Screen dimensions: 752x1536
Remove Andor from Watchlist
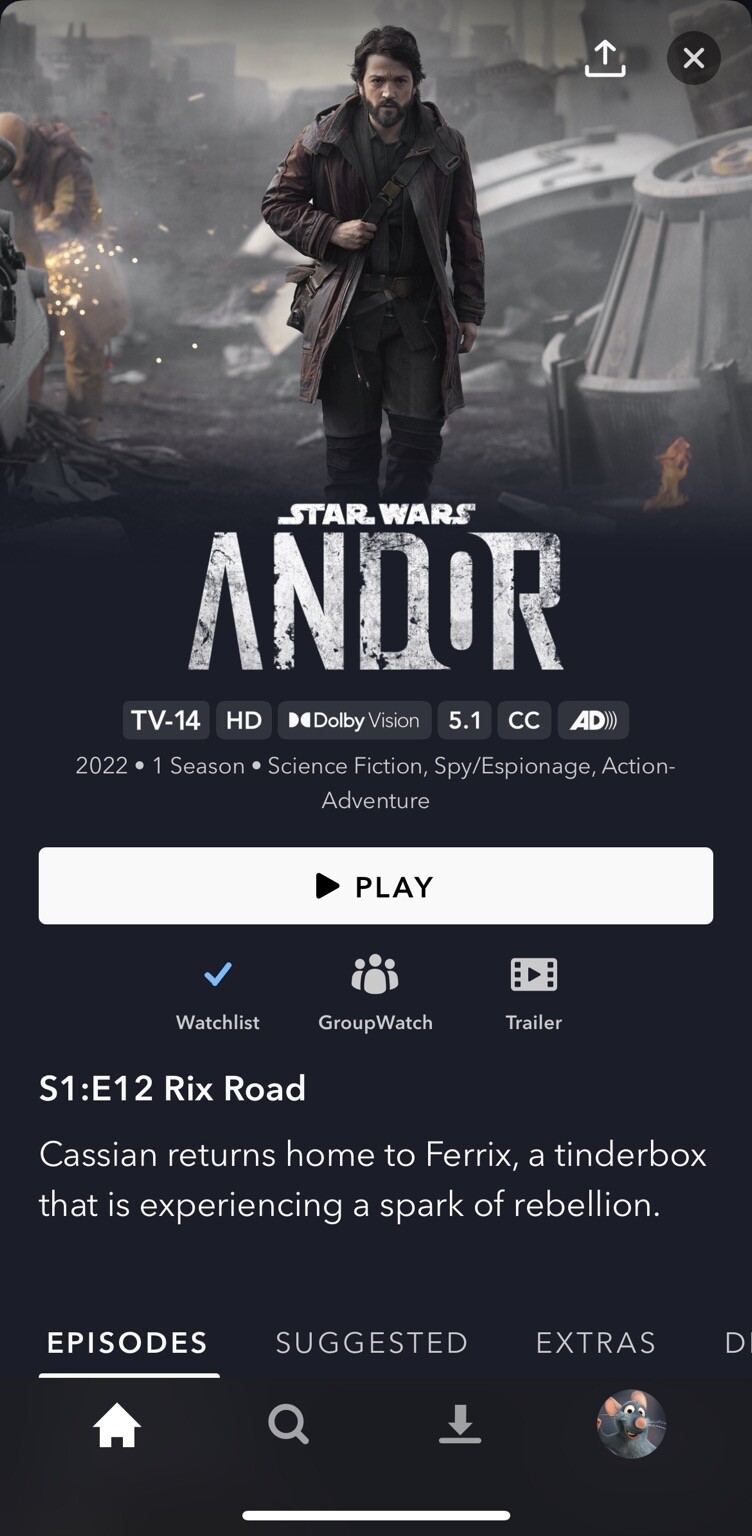pos(217,991)
